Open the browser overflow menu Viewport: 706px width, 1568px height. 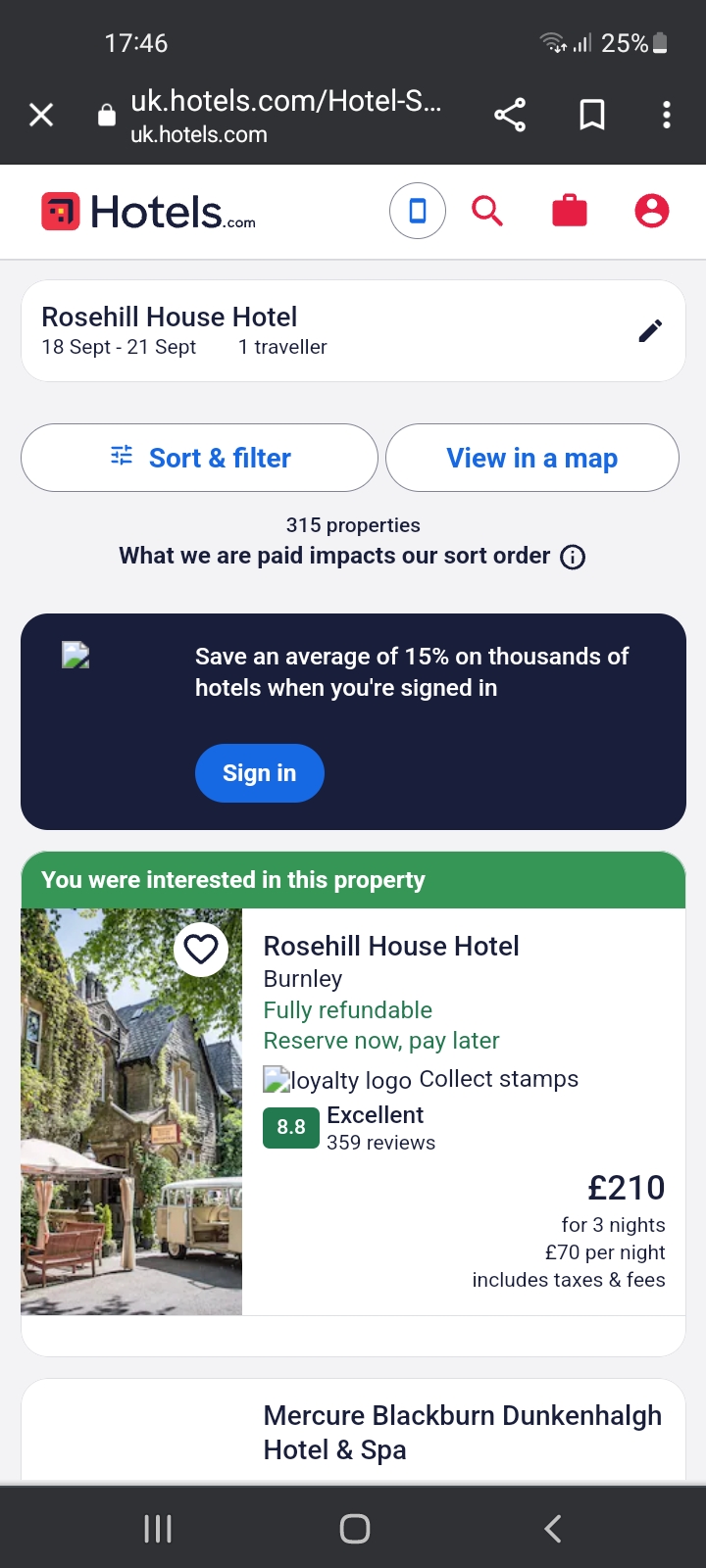click(667, 116)
